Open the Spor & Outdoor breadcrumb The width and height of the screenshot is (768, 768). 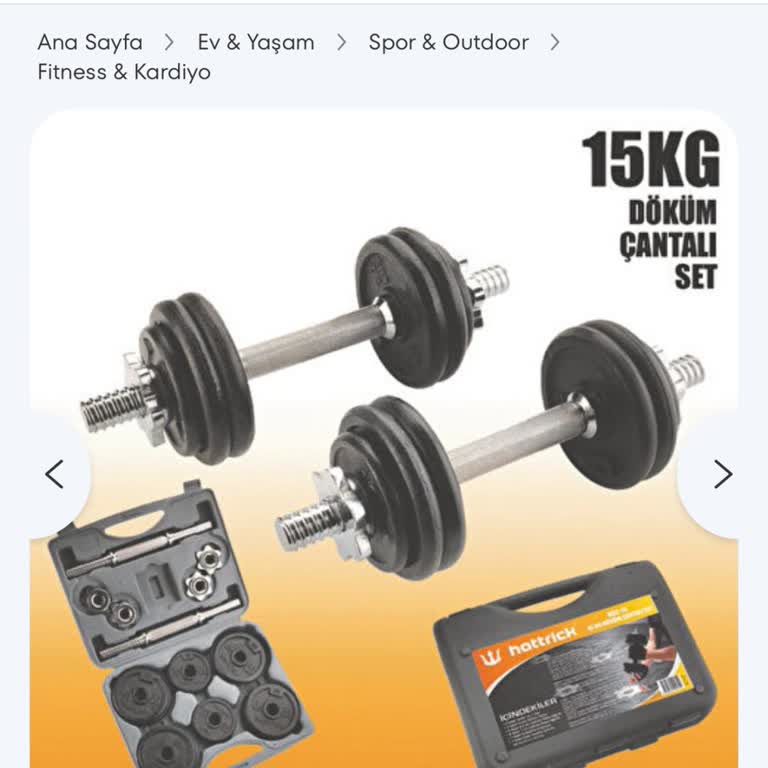pos(448,42)
